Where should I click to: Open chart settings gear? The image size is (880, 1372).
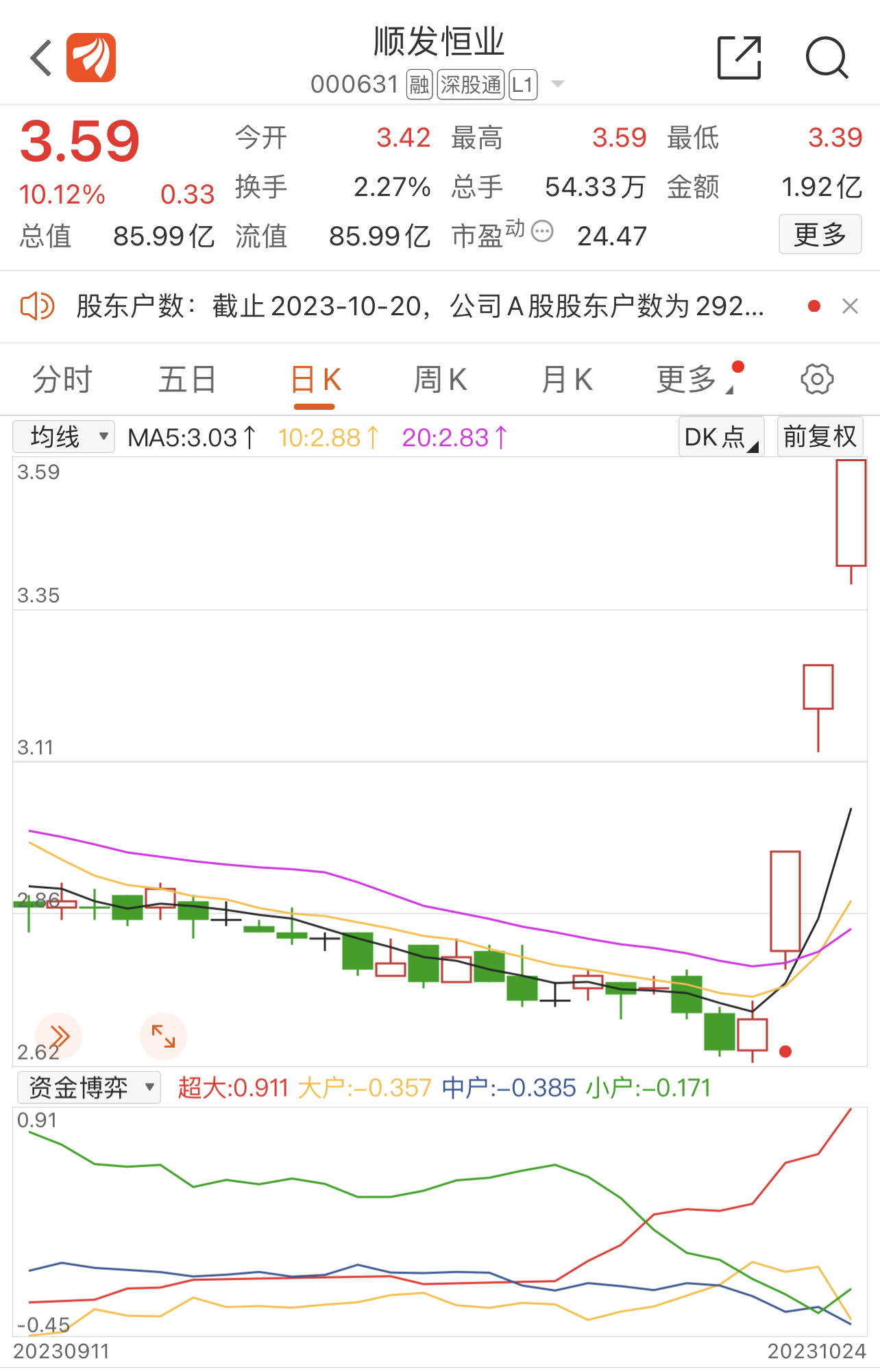click(x=817, y=380)
